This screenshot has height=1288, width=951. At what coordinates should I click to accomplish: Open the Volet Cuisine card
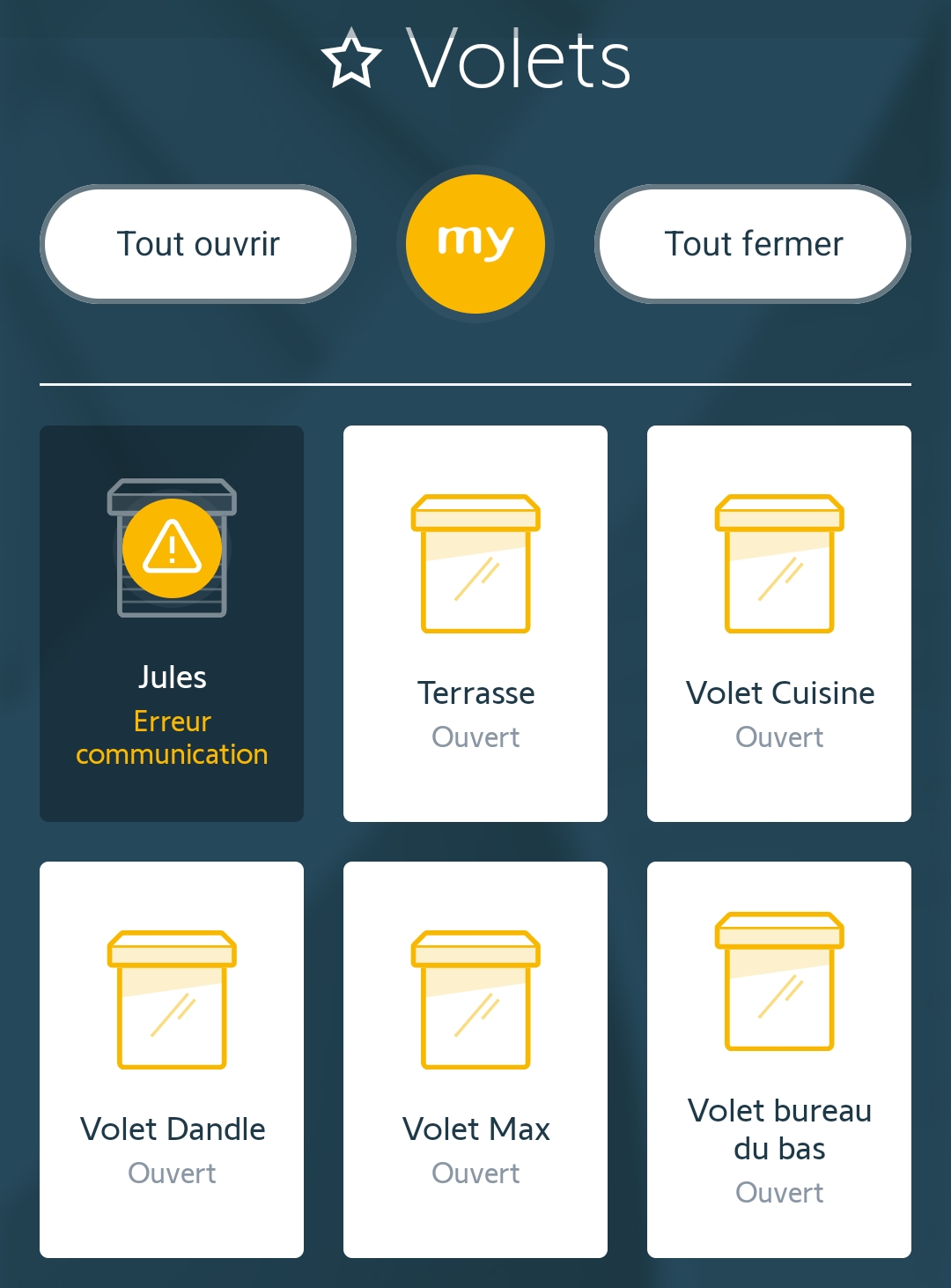coord(779,624)
